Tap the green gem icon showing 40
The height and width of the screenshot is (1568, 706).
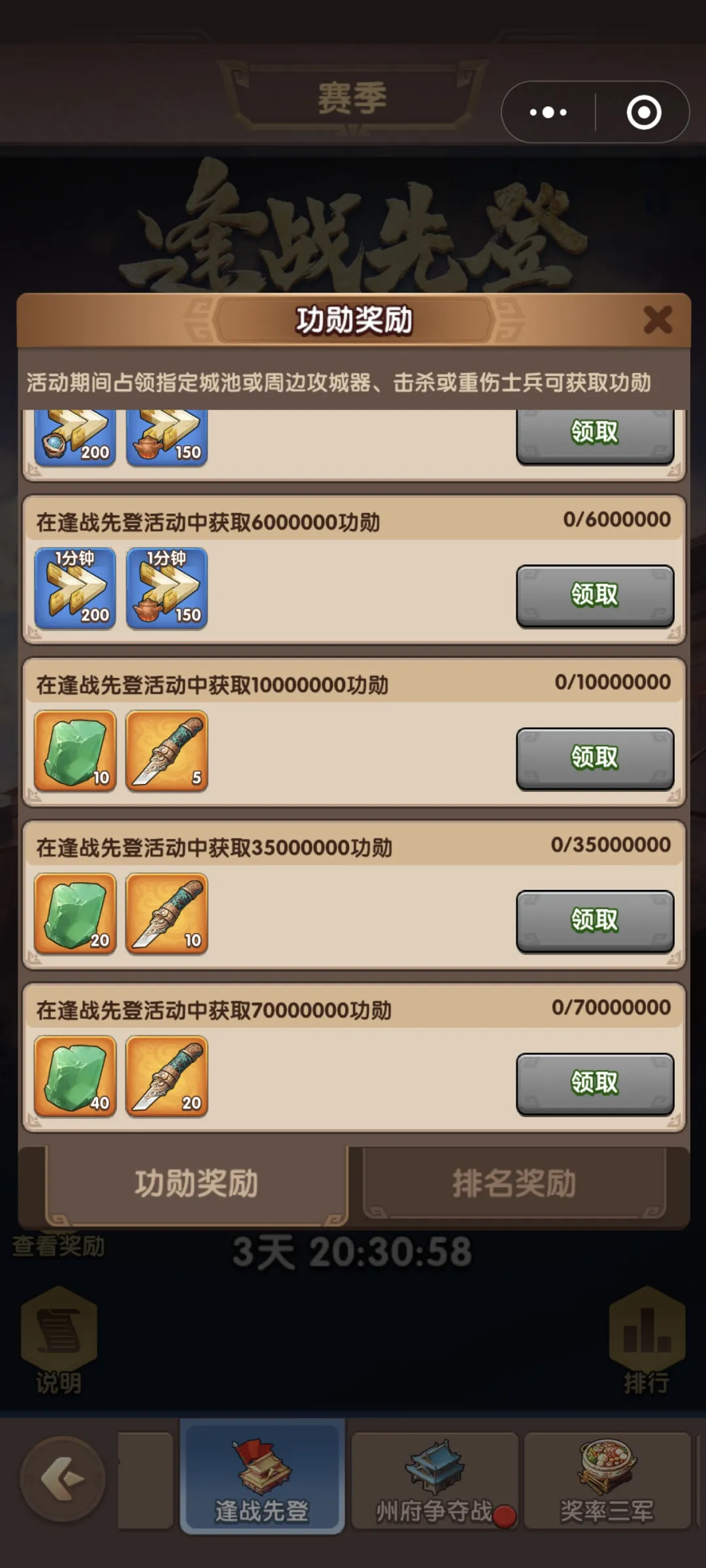75,1078
